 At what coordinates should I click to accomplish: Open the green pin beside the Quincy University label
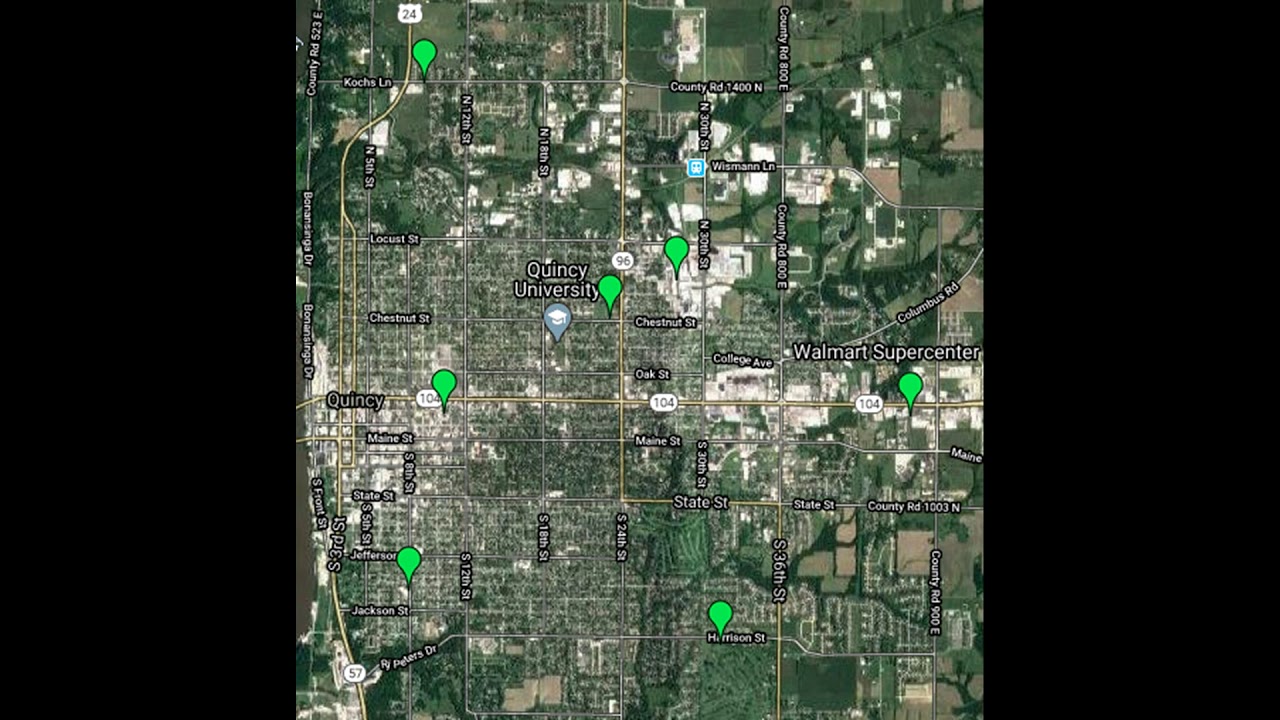pyautogui.click(x=610, y=290)
